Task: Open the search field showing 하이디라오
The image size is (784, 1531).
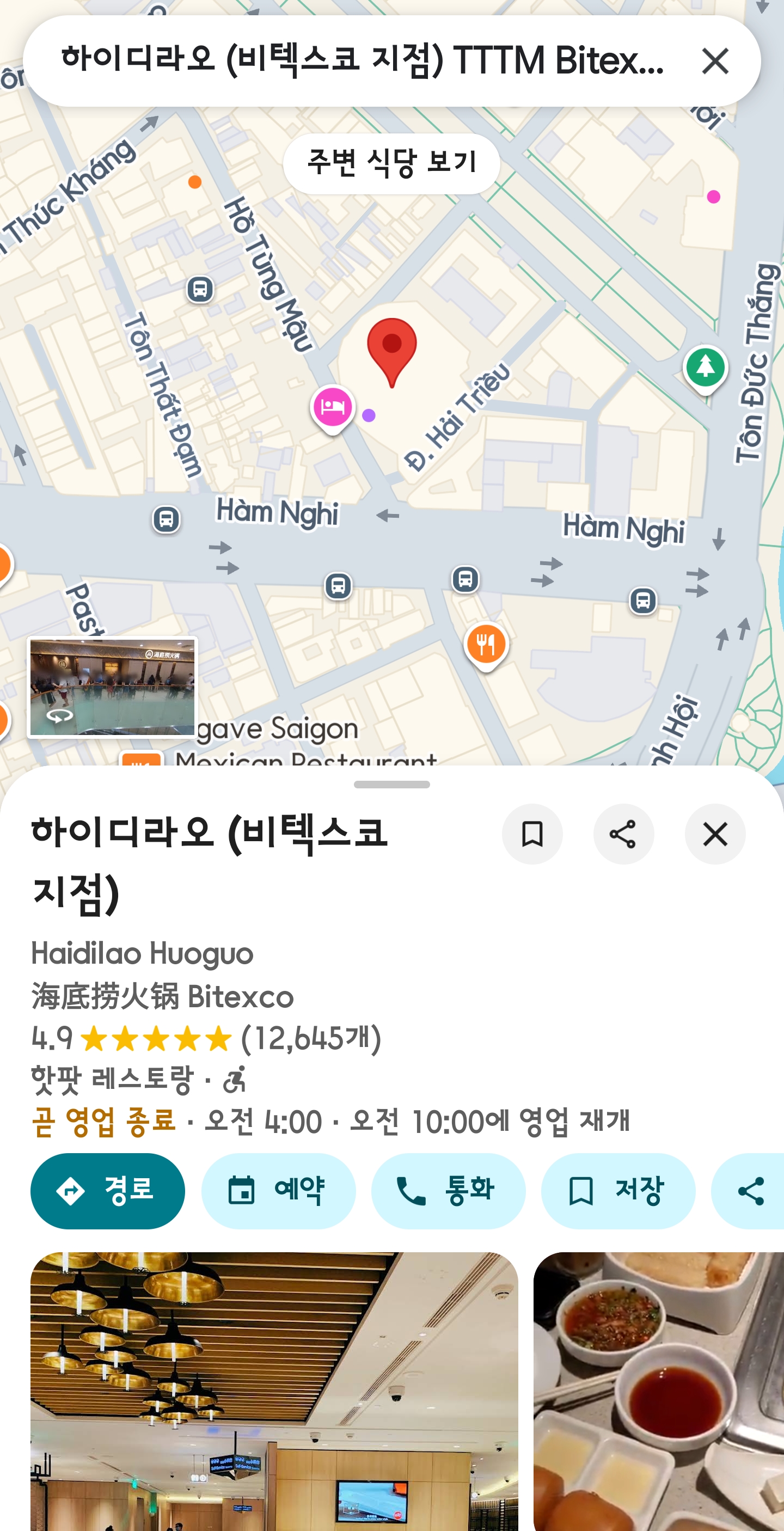Action: click(363, 60)
